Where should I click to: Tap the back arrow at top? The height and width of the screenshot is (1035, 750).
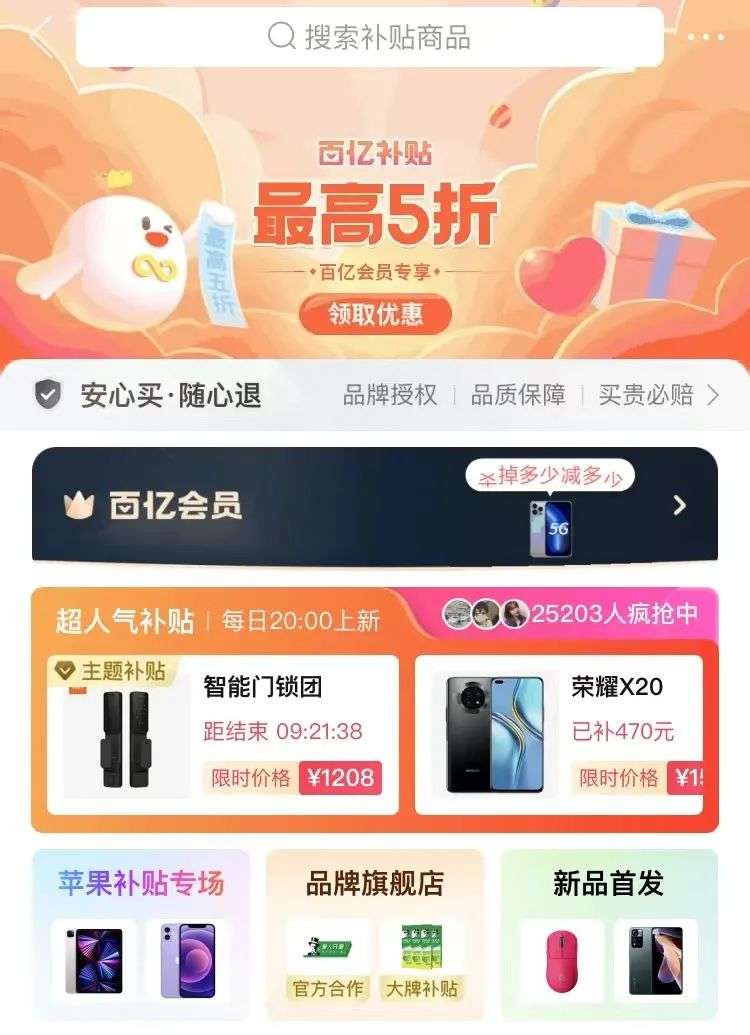coord(41,36)
